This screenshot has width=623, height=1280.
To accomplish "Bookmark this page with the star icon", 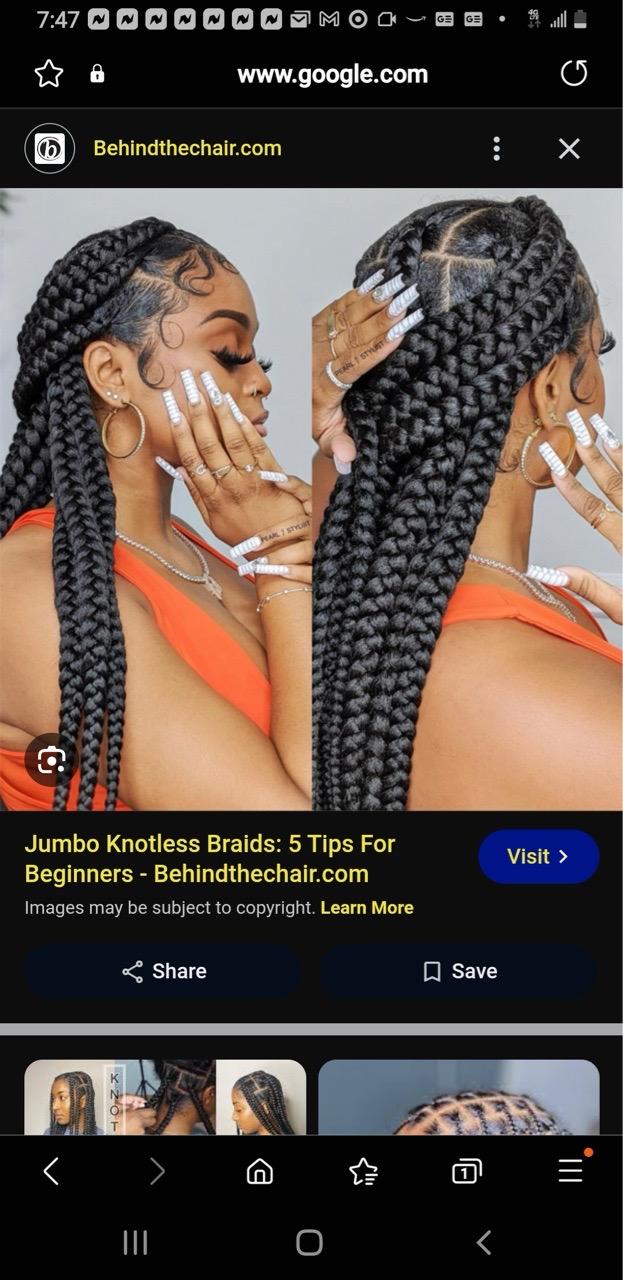I will point(49,74).
